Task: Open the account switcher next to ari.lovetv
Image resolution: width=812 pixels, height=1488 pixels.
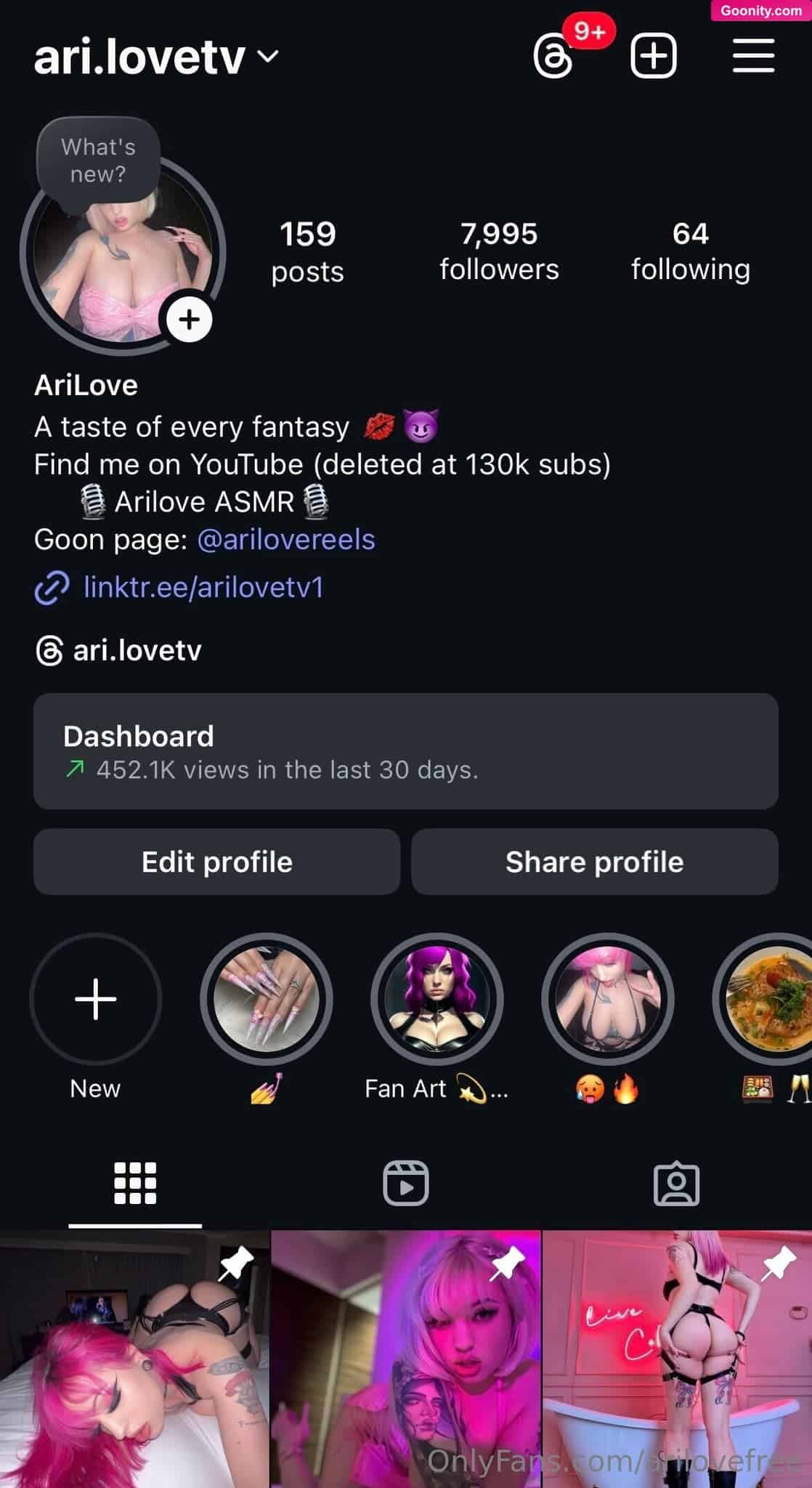Action: (268, 57)
